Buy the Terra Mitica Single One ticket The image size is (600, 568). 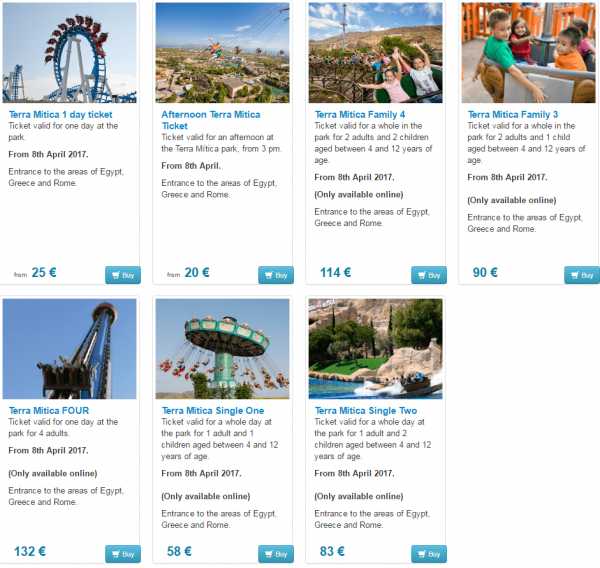click(275, 554)
